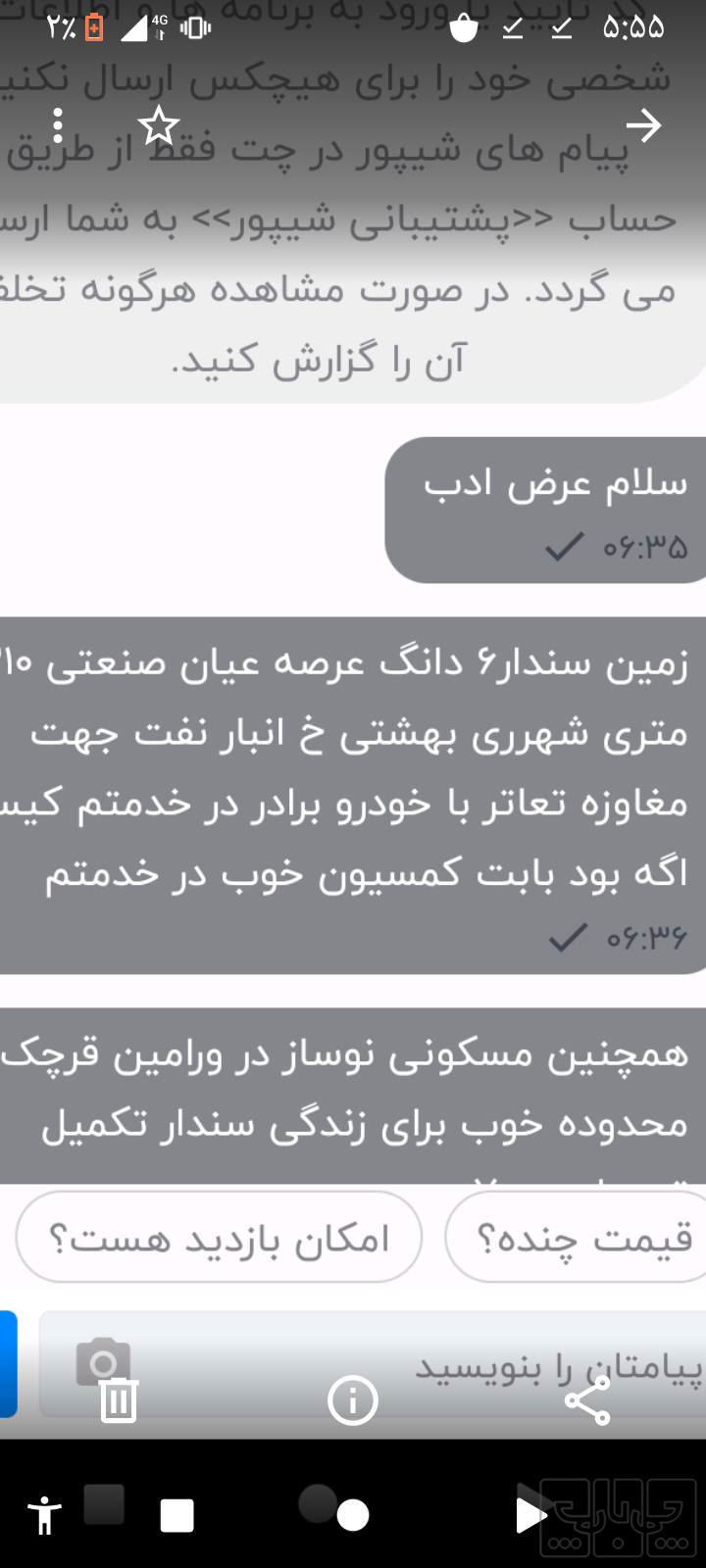Image resolution: width=706 pixels, height=1568 pixels.
Task: Share this image
Action: coord(587,1399)
